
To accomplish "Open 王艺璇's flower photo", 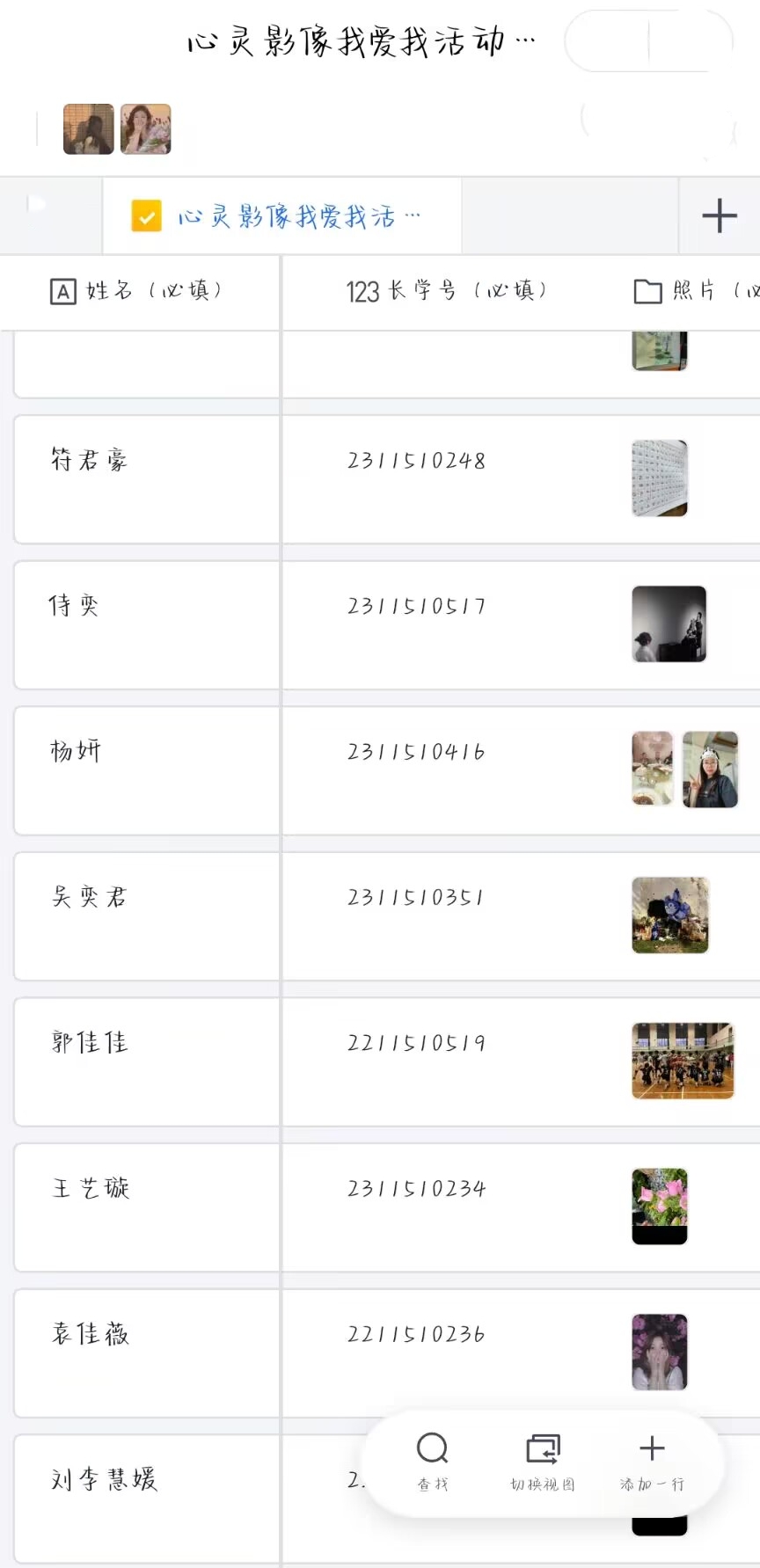I will [x=660, y=1206].
